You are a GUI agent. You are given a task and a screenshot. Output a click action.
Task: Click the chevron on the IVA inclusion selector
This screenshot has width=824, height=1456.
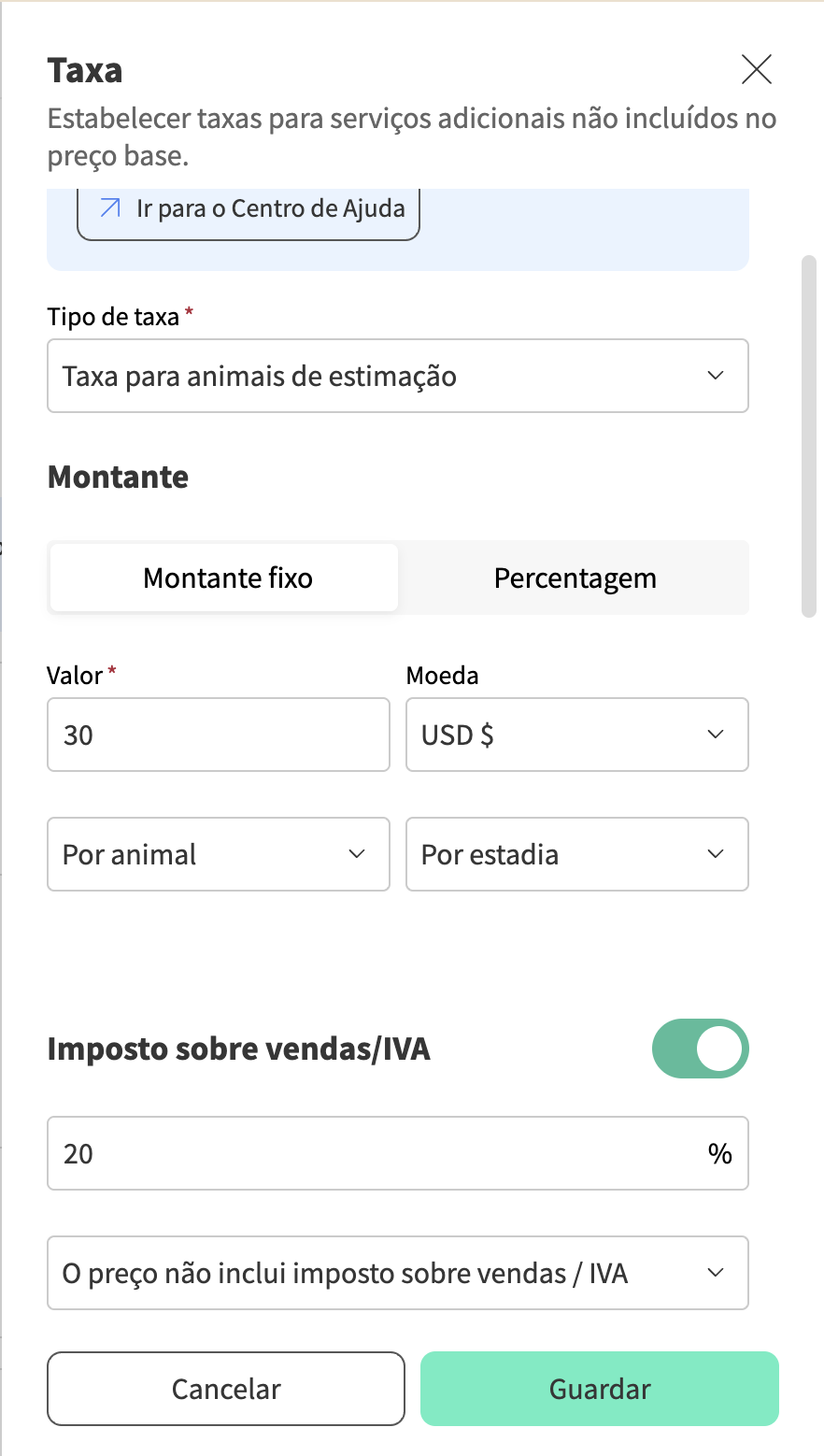pos(715,1272)
